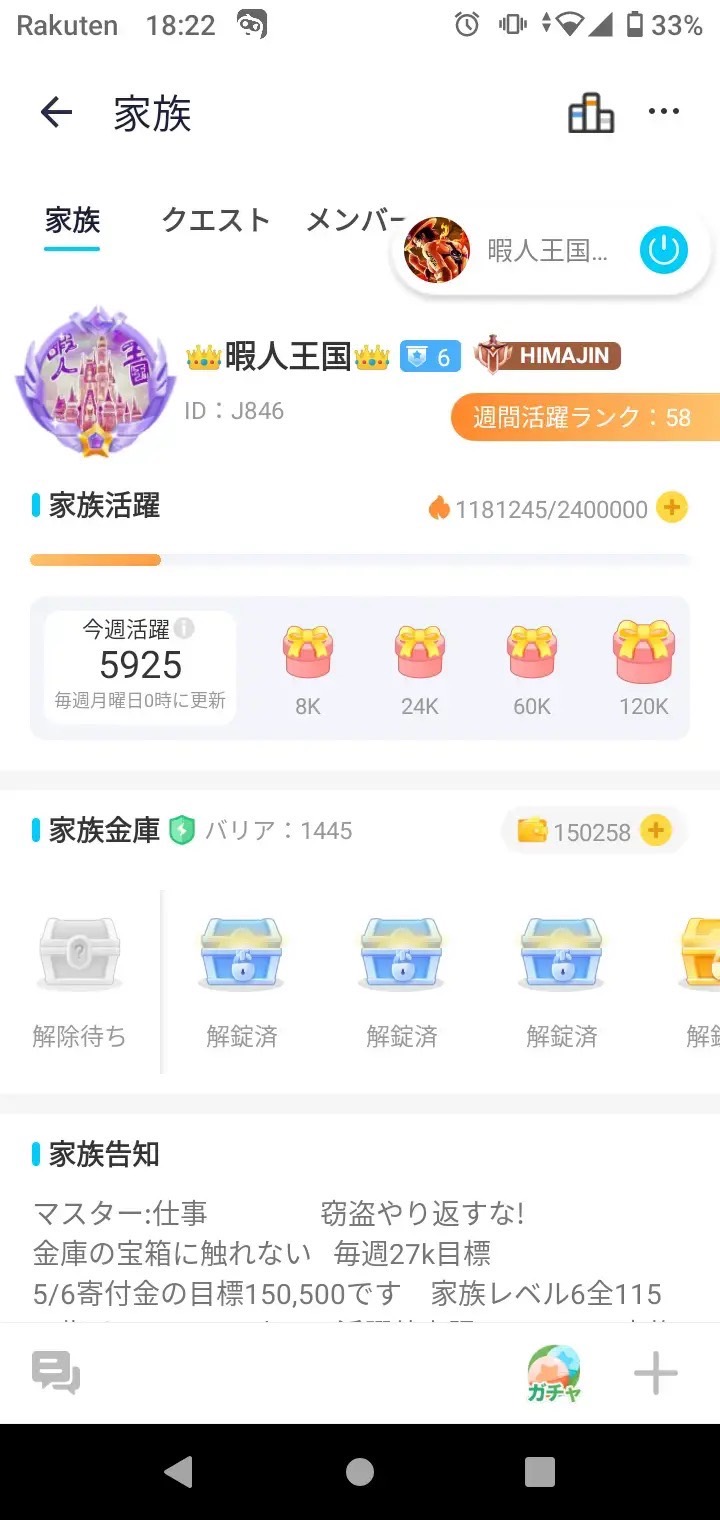Open the family chat bubble icon
This screenshot has width=720, height=1520.
[x=56, y=1373]
